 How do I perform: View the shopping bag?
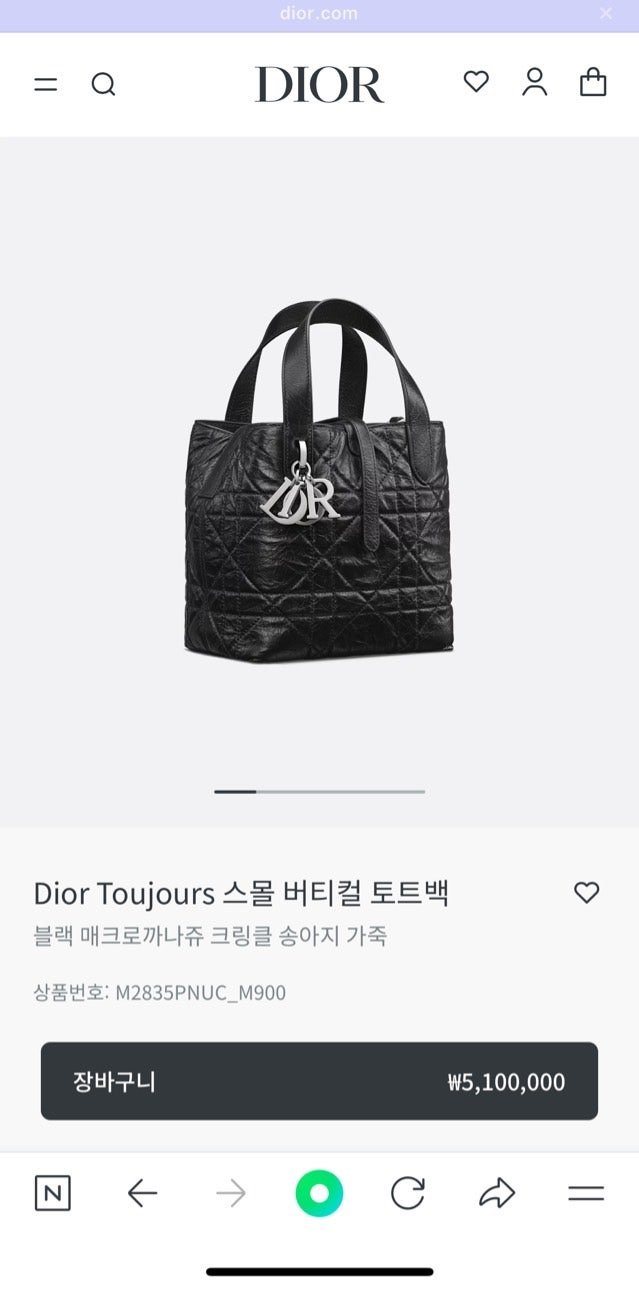point(593,83)
